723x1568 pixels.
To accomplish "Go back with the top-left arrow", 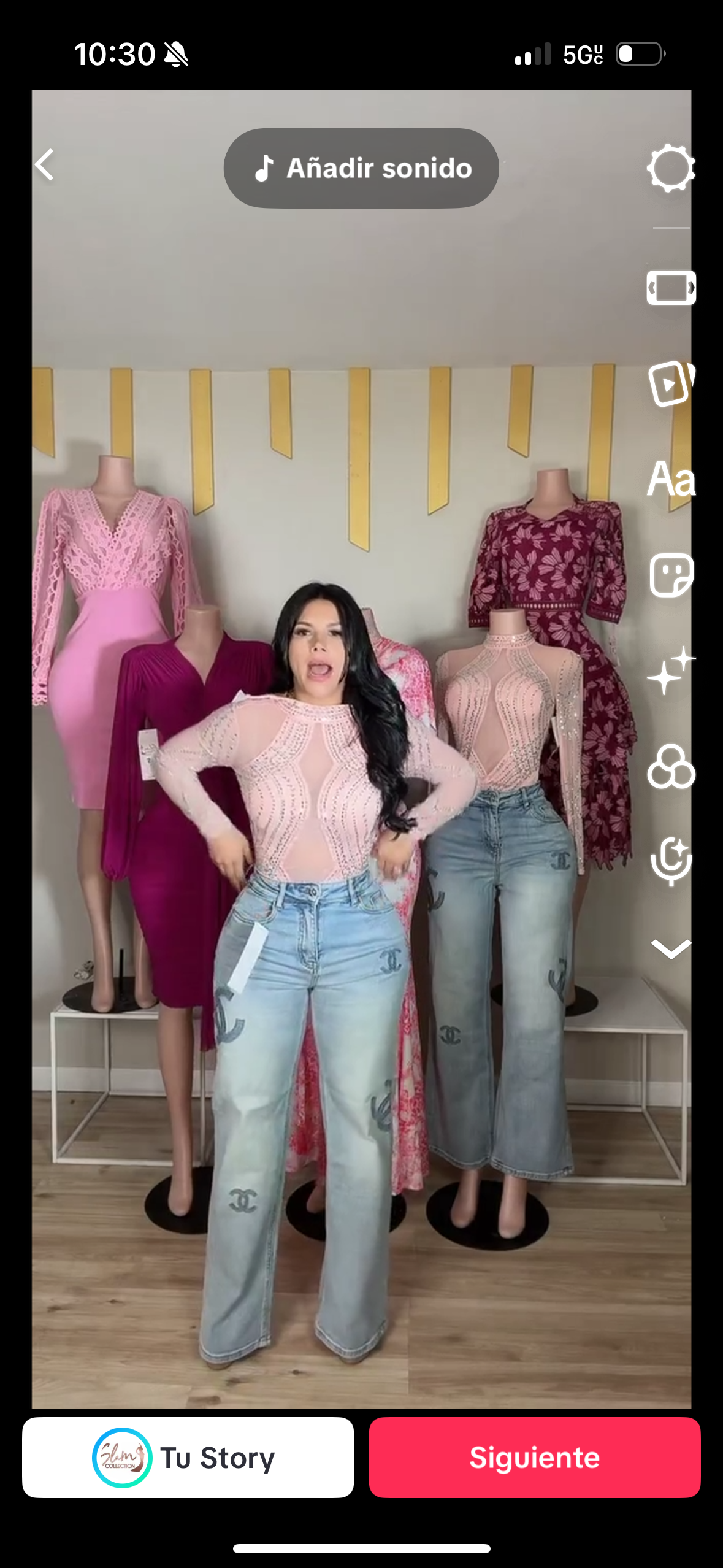I will [45, 165].
